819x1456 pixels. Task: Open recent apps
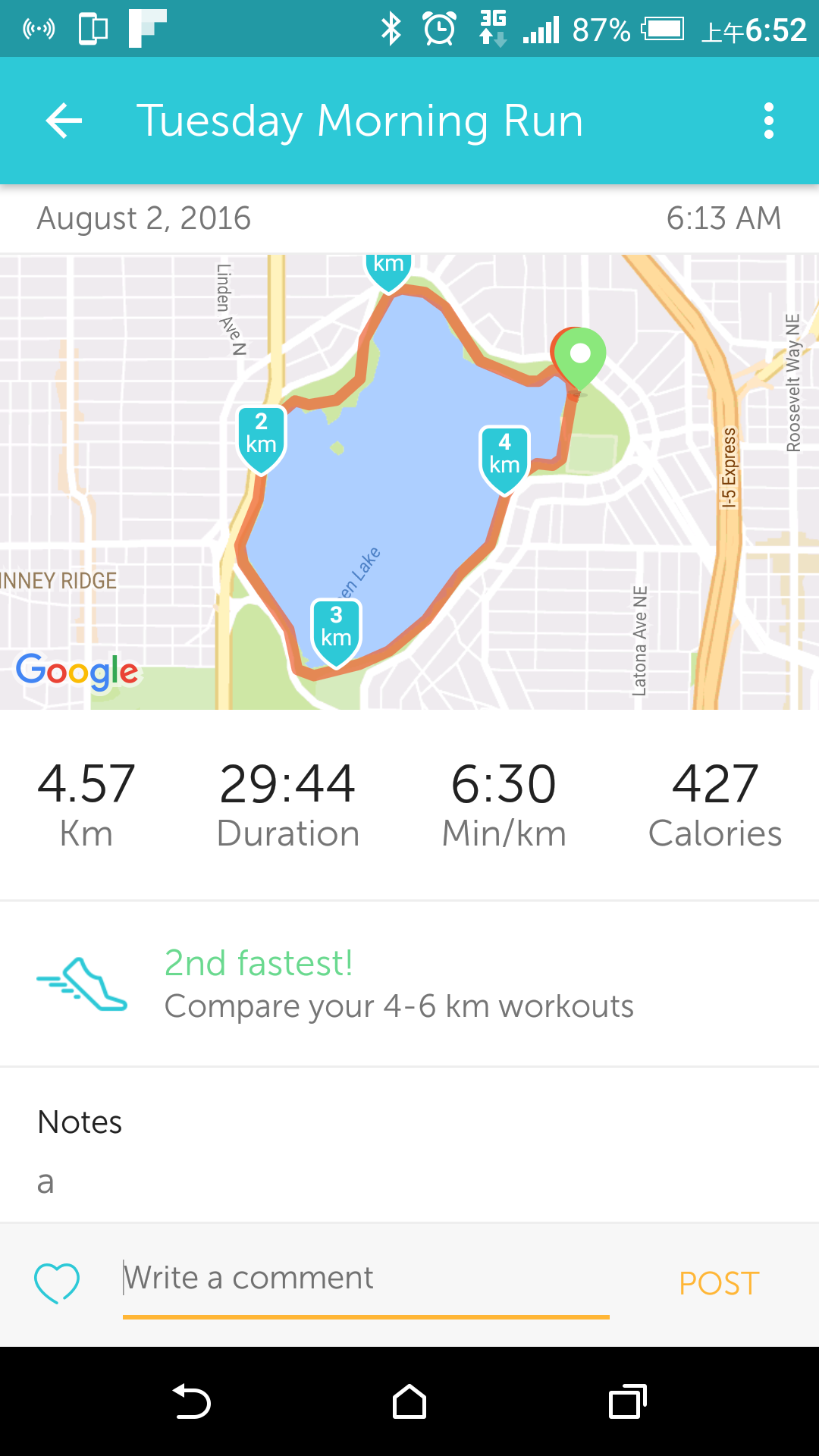[x=627, y=1401]
